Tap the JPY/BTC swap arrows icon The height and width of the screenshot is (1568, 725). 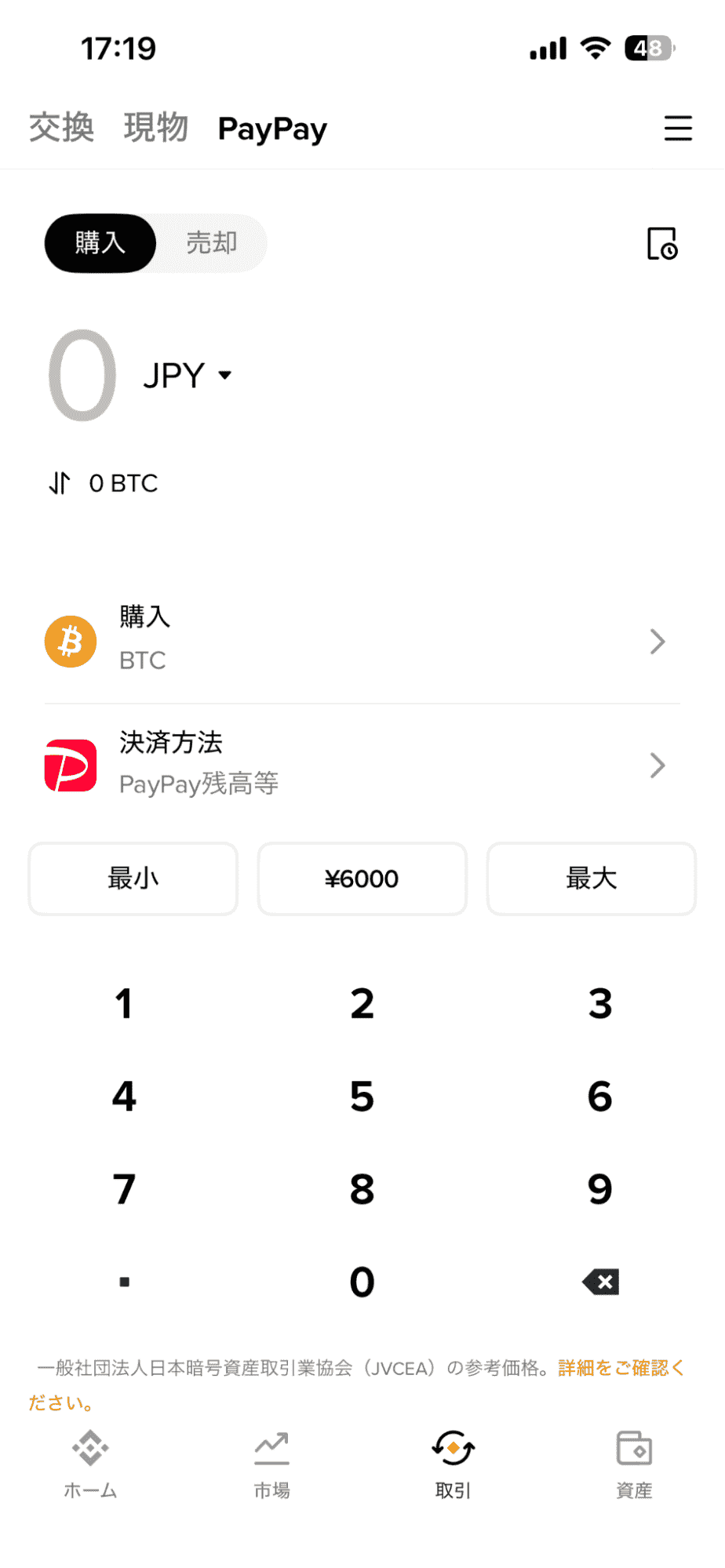[61, 483]
